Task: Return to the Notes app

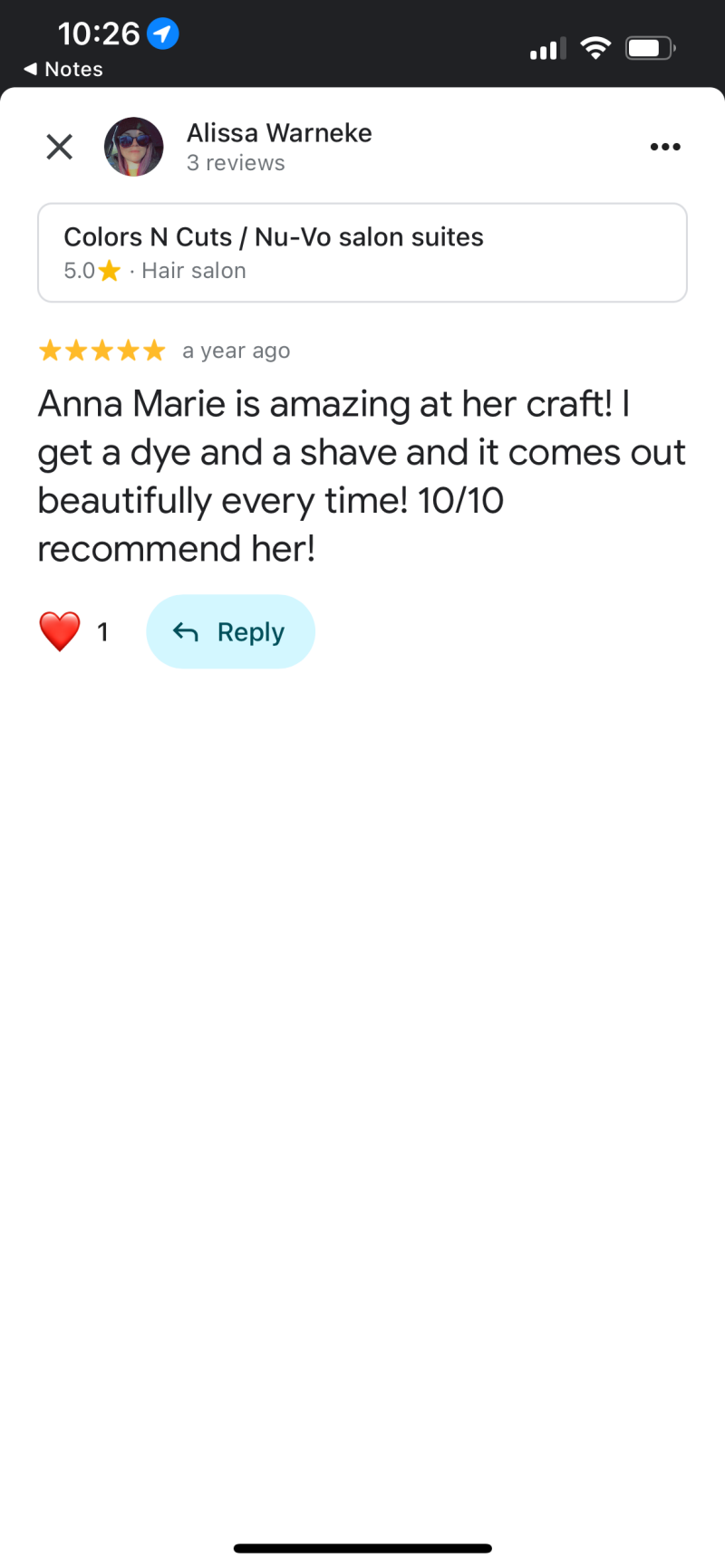Action: (x=63, y=70)
